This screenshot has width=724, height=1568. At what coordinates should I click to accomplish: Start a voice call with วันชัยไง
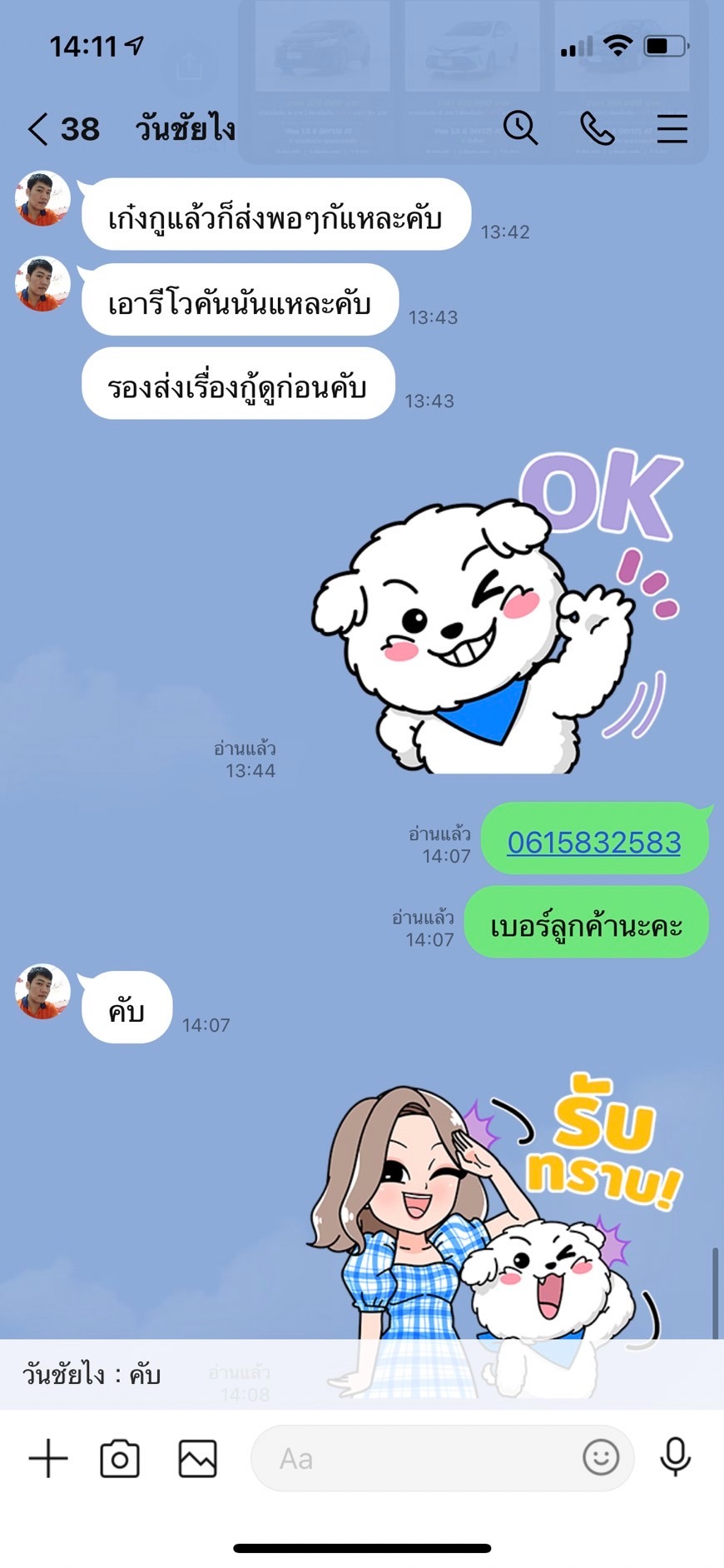pos(597,128)
